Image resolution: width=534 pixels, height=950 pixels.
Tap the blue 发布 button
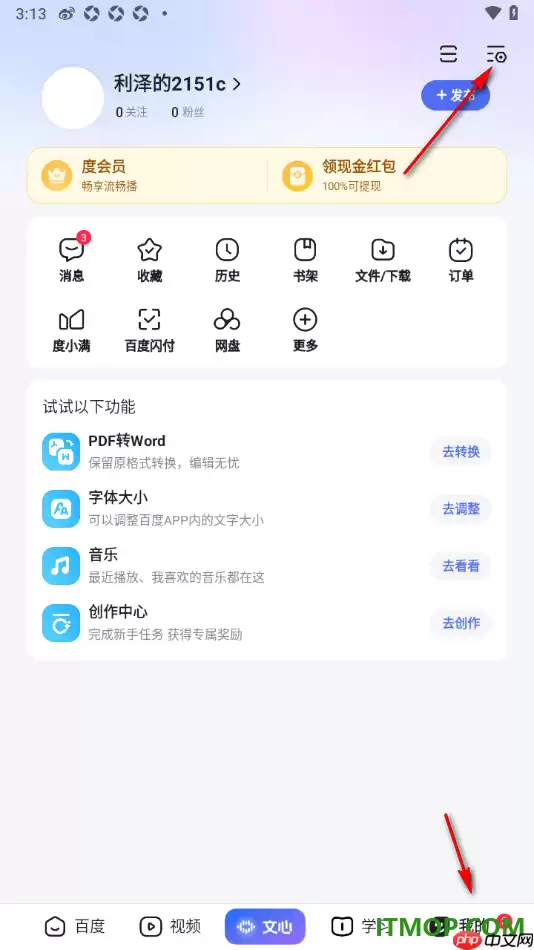coord(455,95)
